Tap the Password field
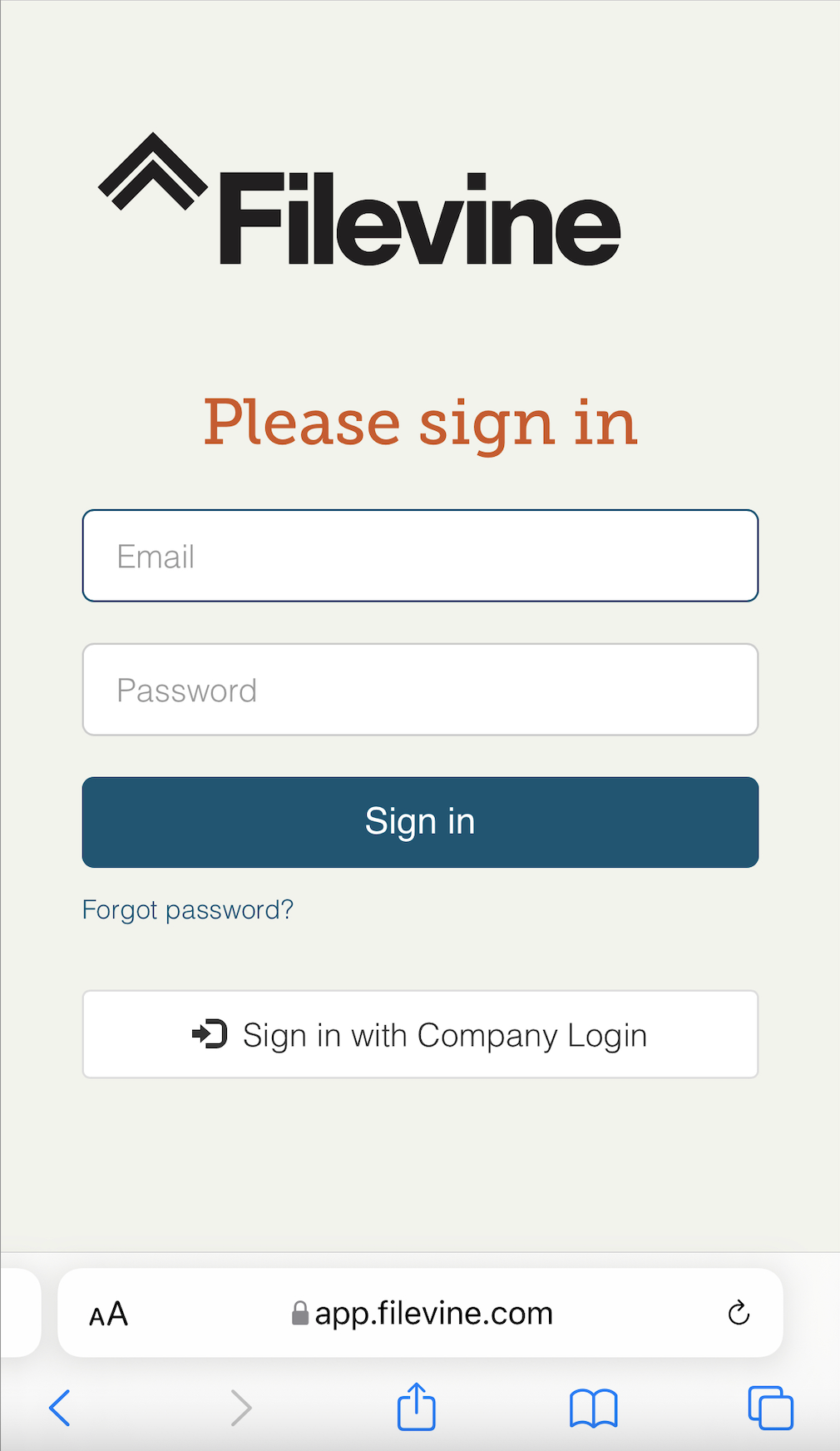This screenshot has height=1451, width=840. (420, 690)
